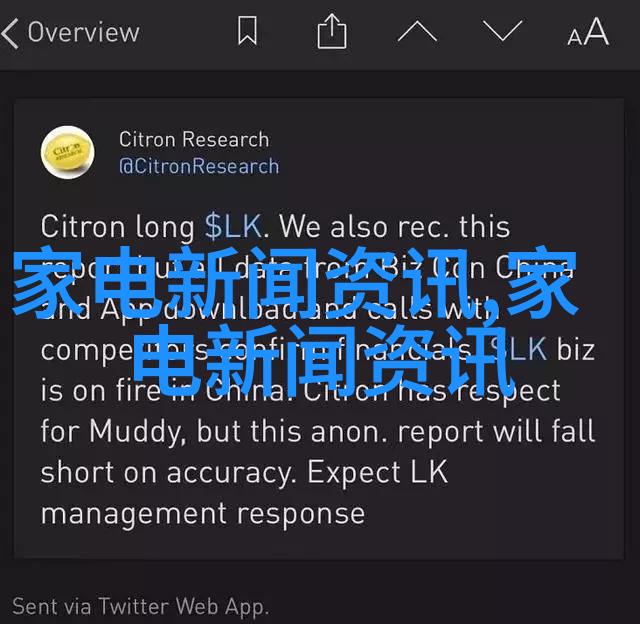Image resolution: width=640 pixels, height=624 pixels.
Task: Jump to the previous article
Action: 417,33
